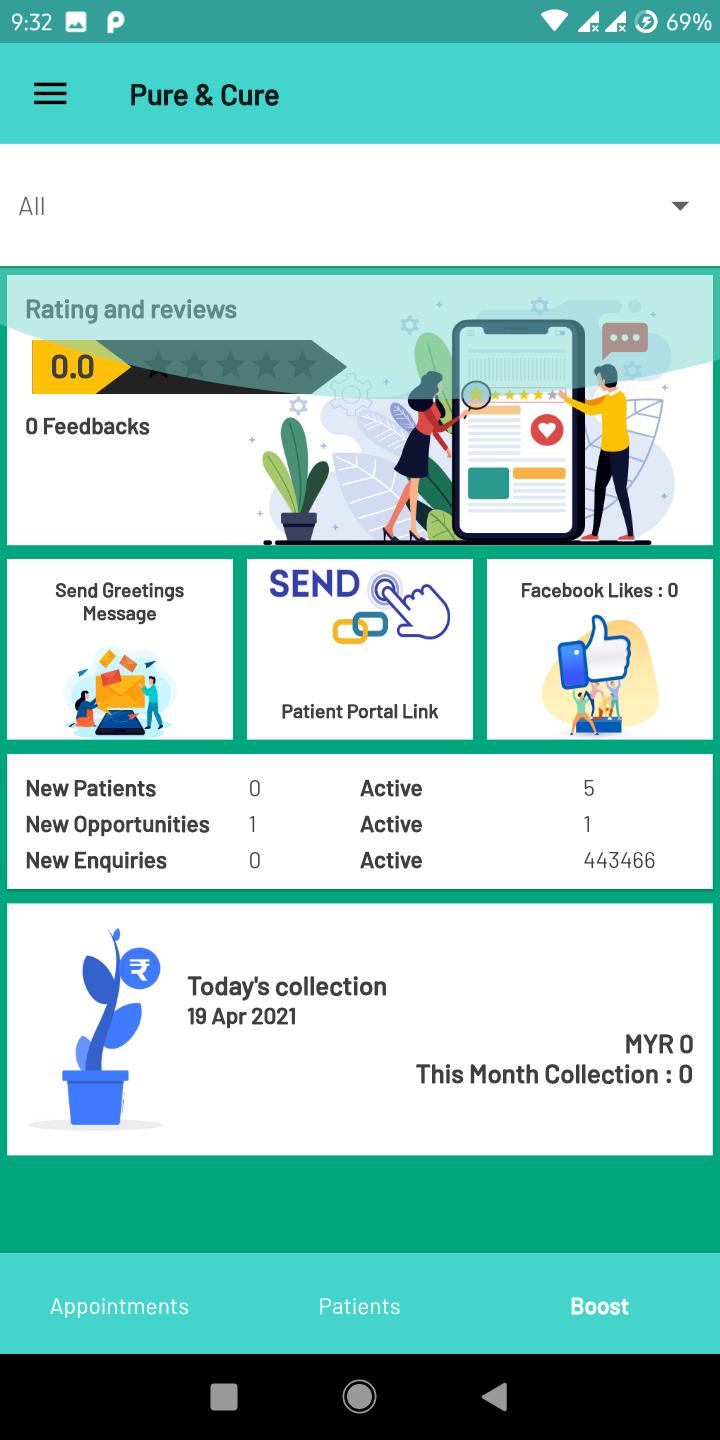720x1440 pixels.
Task: Switch to the Patients tab
Action: click(x=360, y=1306)
